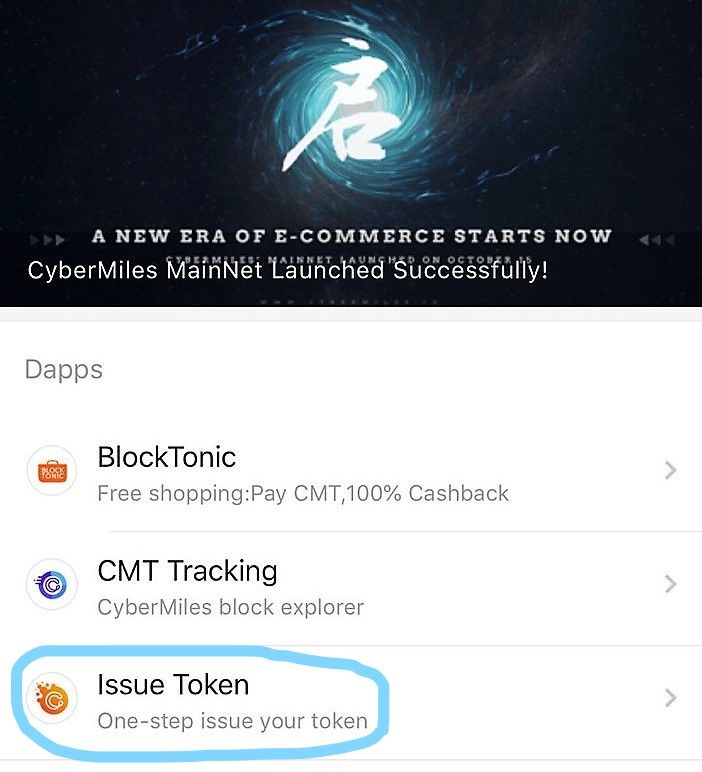
Task: Open the CyberMiles MainNet Launched banner
Action: coord(351,153)
